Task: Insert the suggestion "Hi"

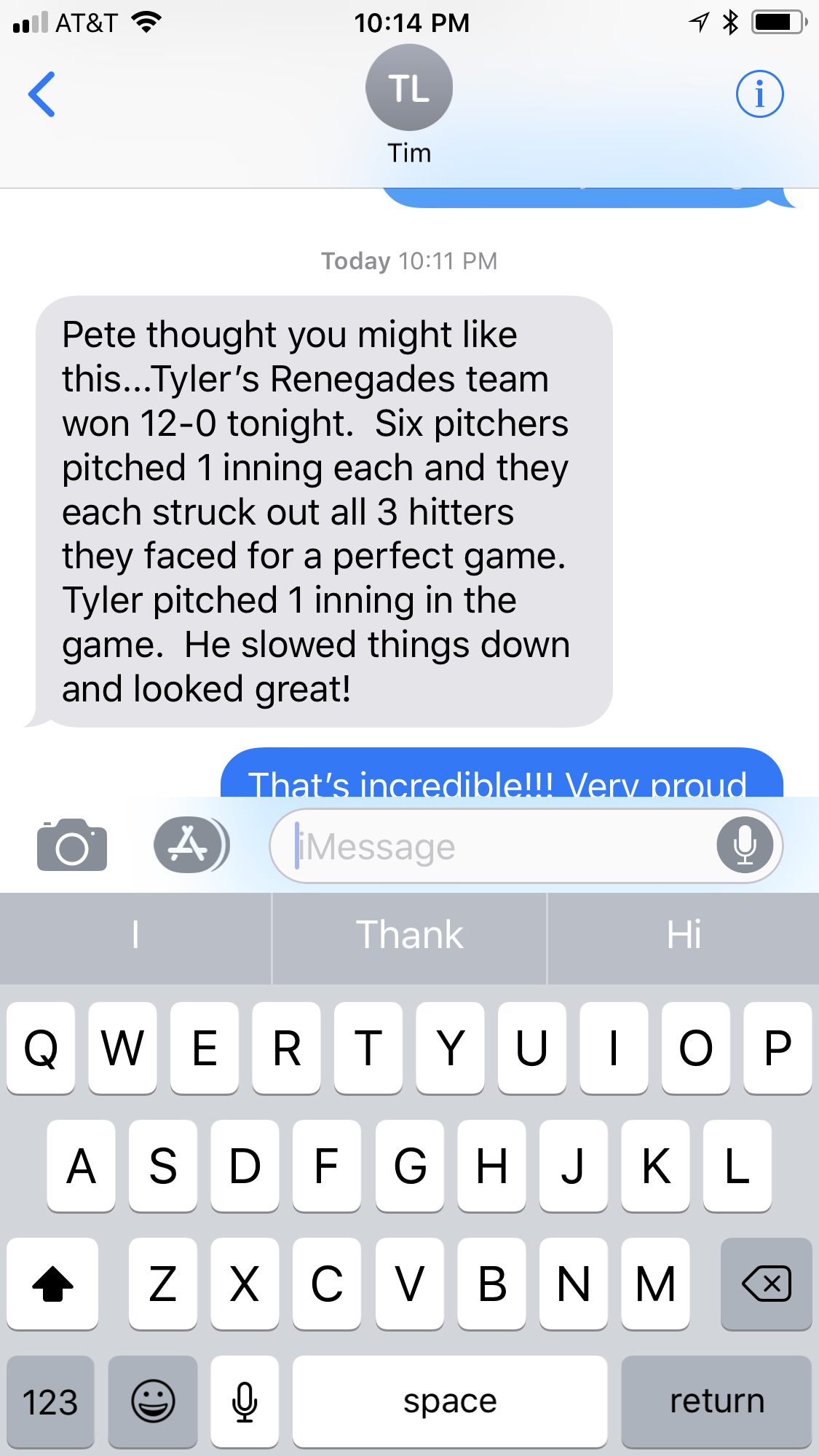Action: click(684, 935)
